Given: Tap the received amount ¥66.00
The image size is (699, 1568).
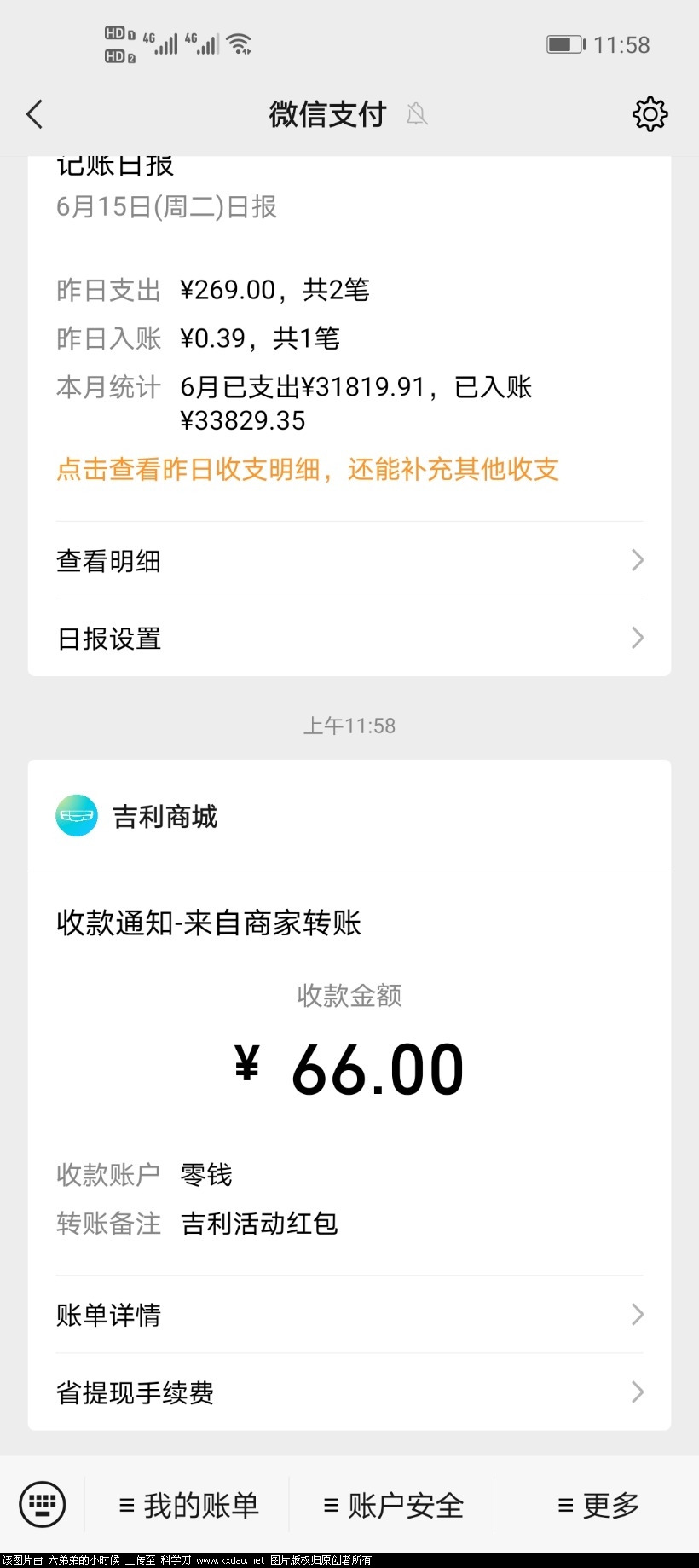Looking at the screenshot, I should 349,1064.
